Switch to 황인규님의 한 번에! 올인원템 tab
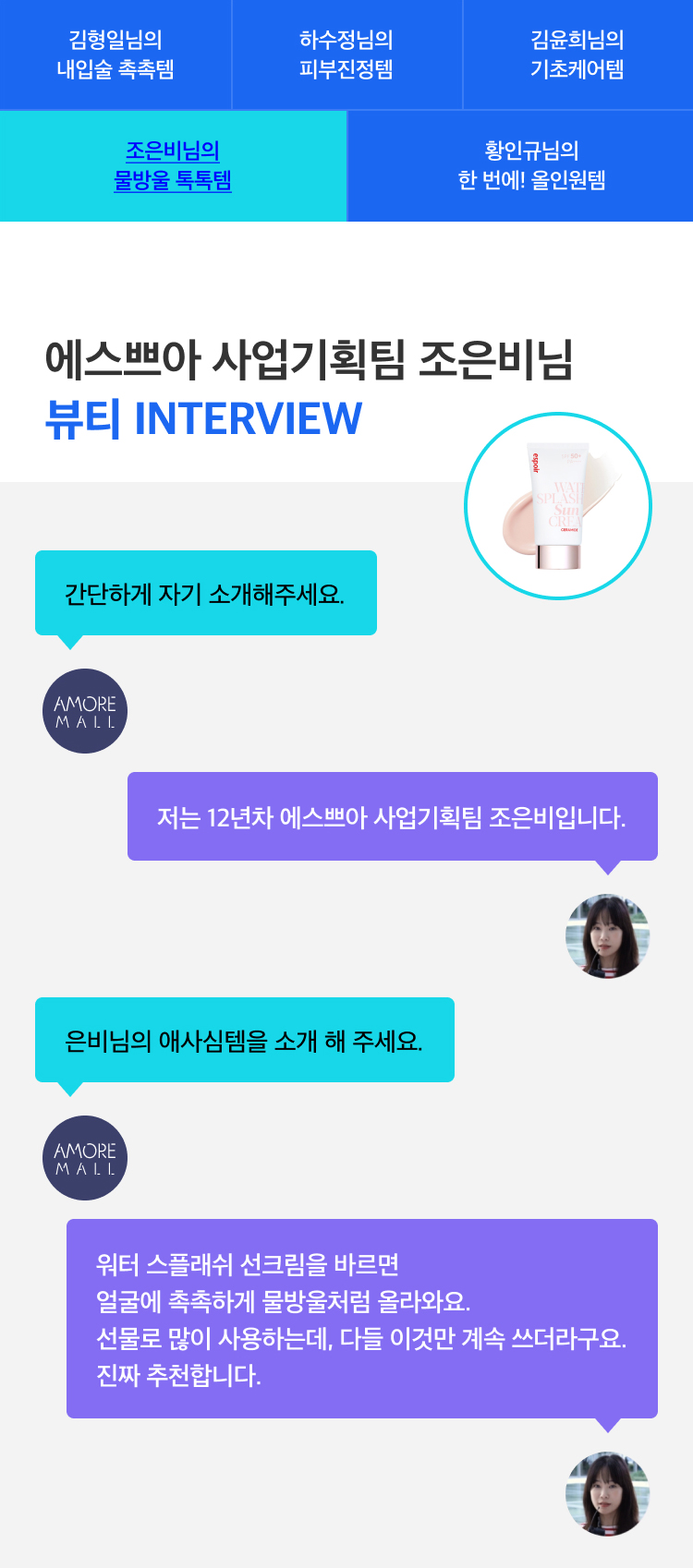The image size is (693, 1568). pyautogui.click(x=520, y=166)
